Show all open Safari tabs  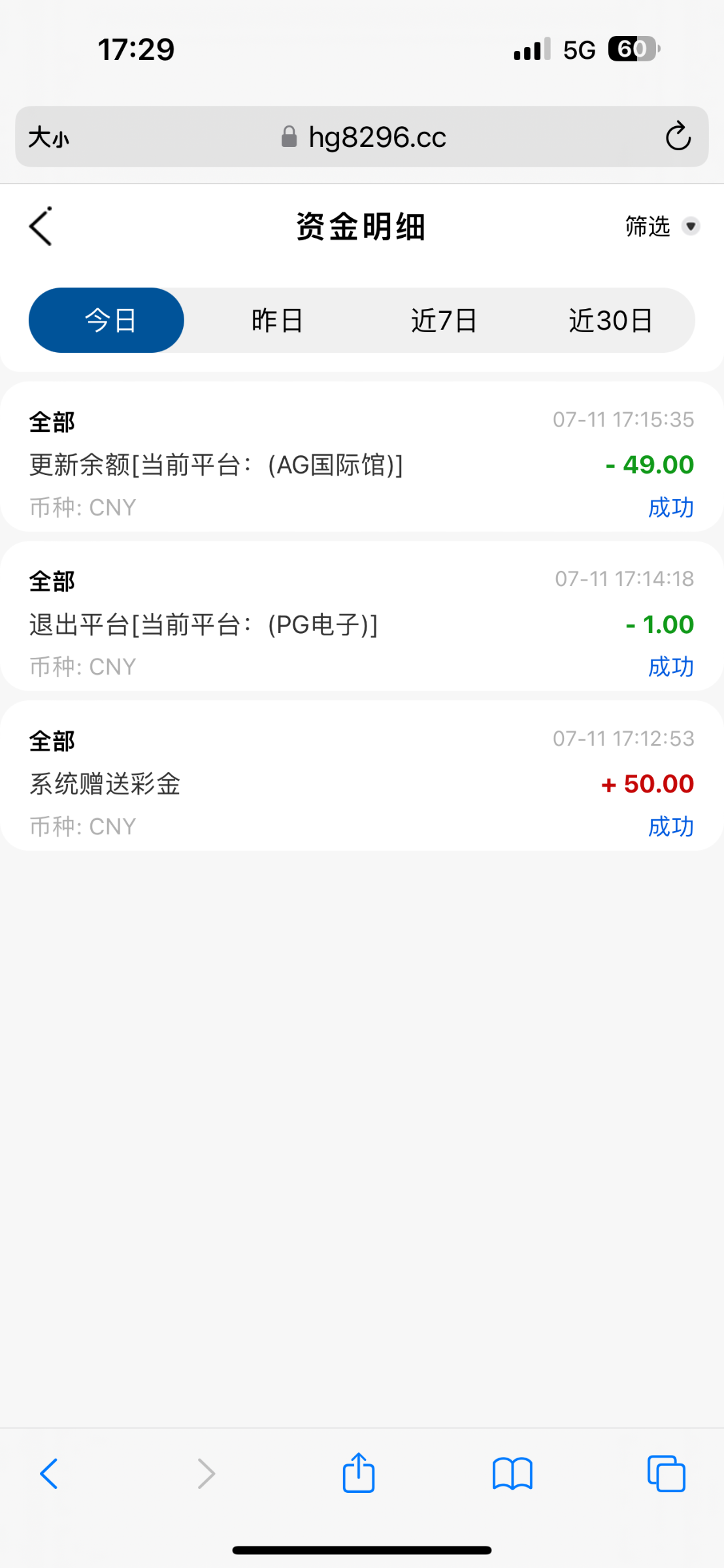point(666,1474)
